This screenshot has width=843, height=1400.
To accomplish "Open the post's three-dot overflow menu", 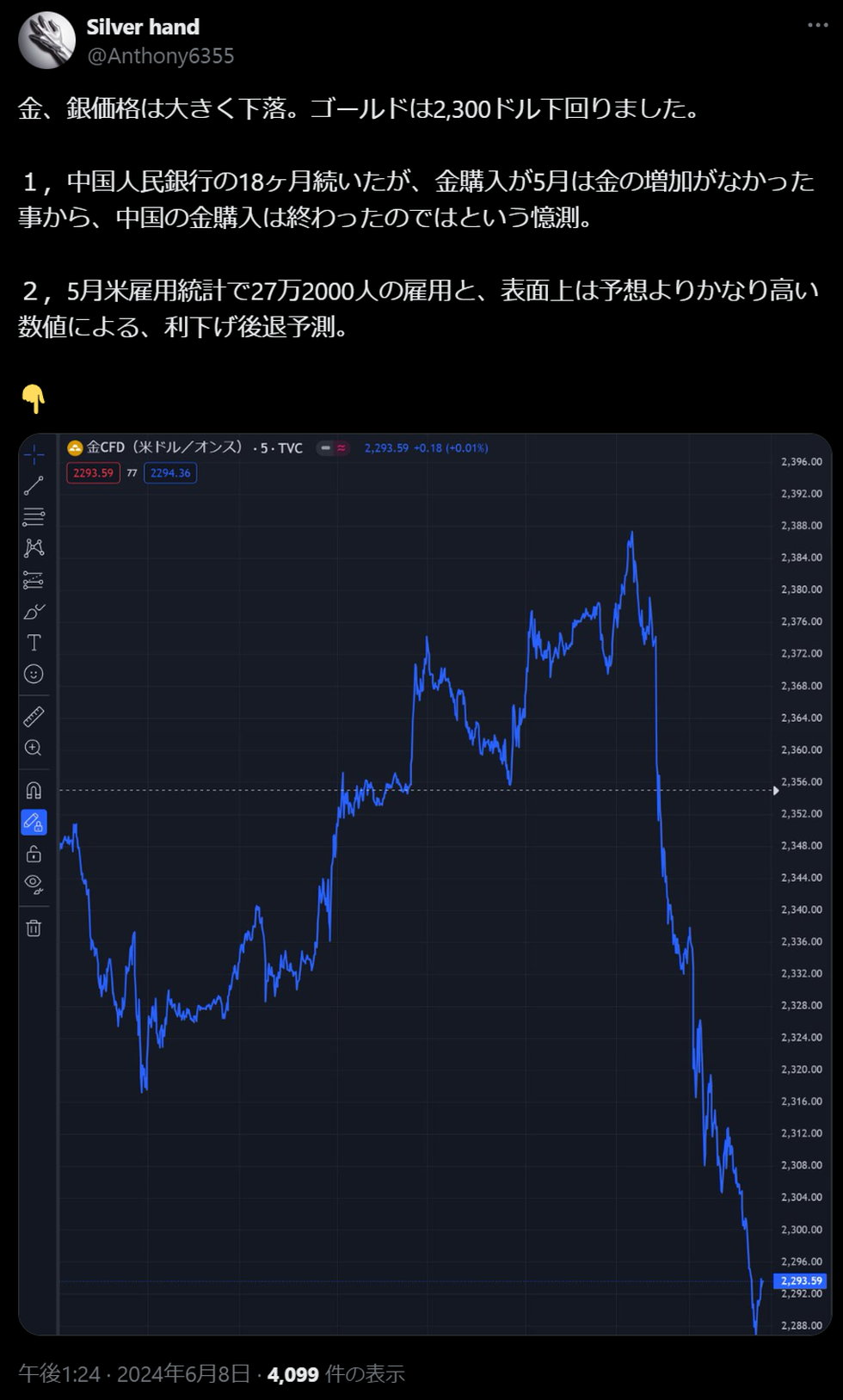I will tap(817, 26).
